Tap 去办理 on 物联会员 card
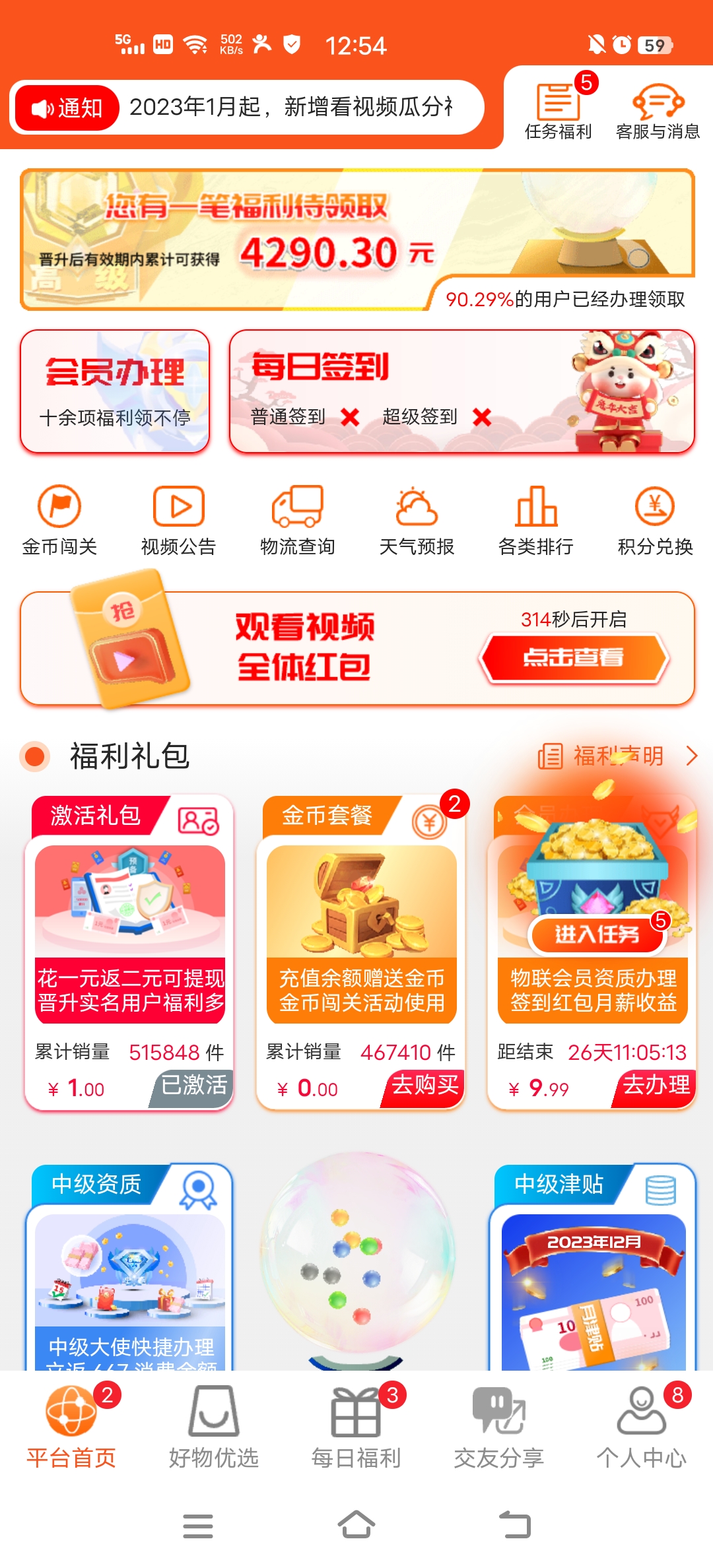 click(656, 1085)
